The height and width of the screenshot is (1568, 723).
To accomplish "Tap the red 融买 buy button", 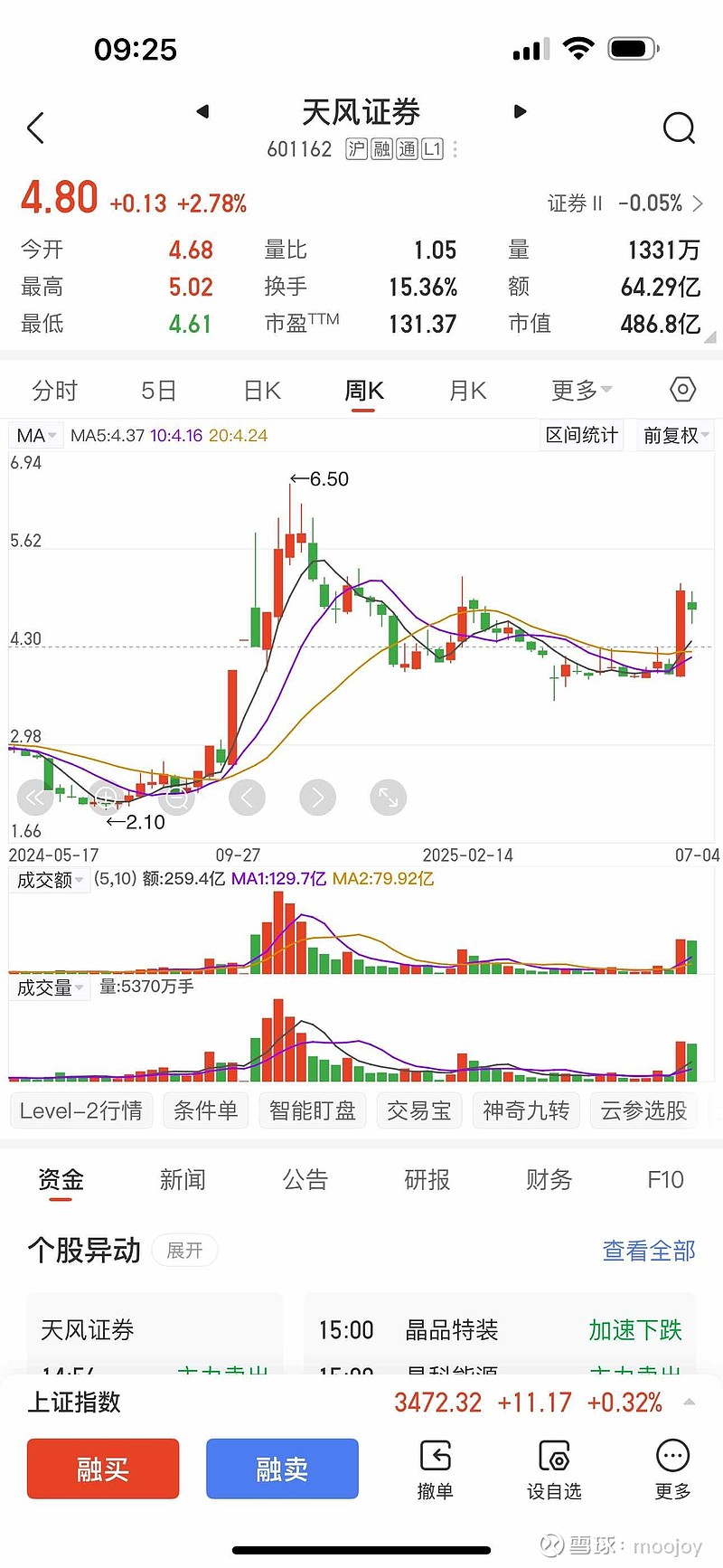I will [x=102, y=1469].
